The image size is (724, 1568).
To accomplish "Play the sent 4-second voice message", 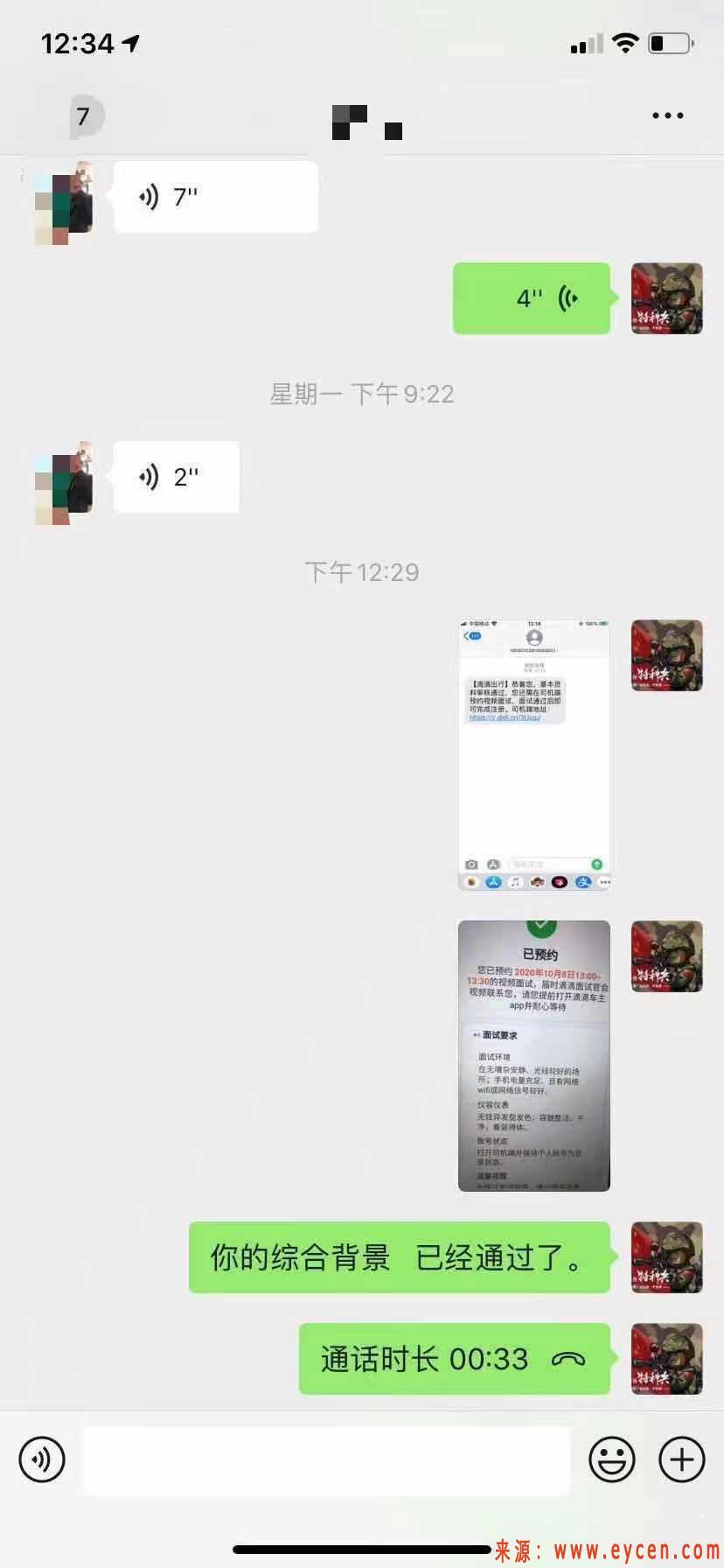I will click(x=532, y=298).
